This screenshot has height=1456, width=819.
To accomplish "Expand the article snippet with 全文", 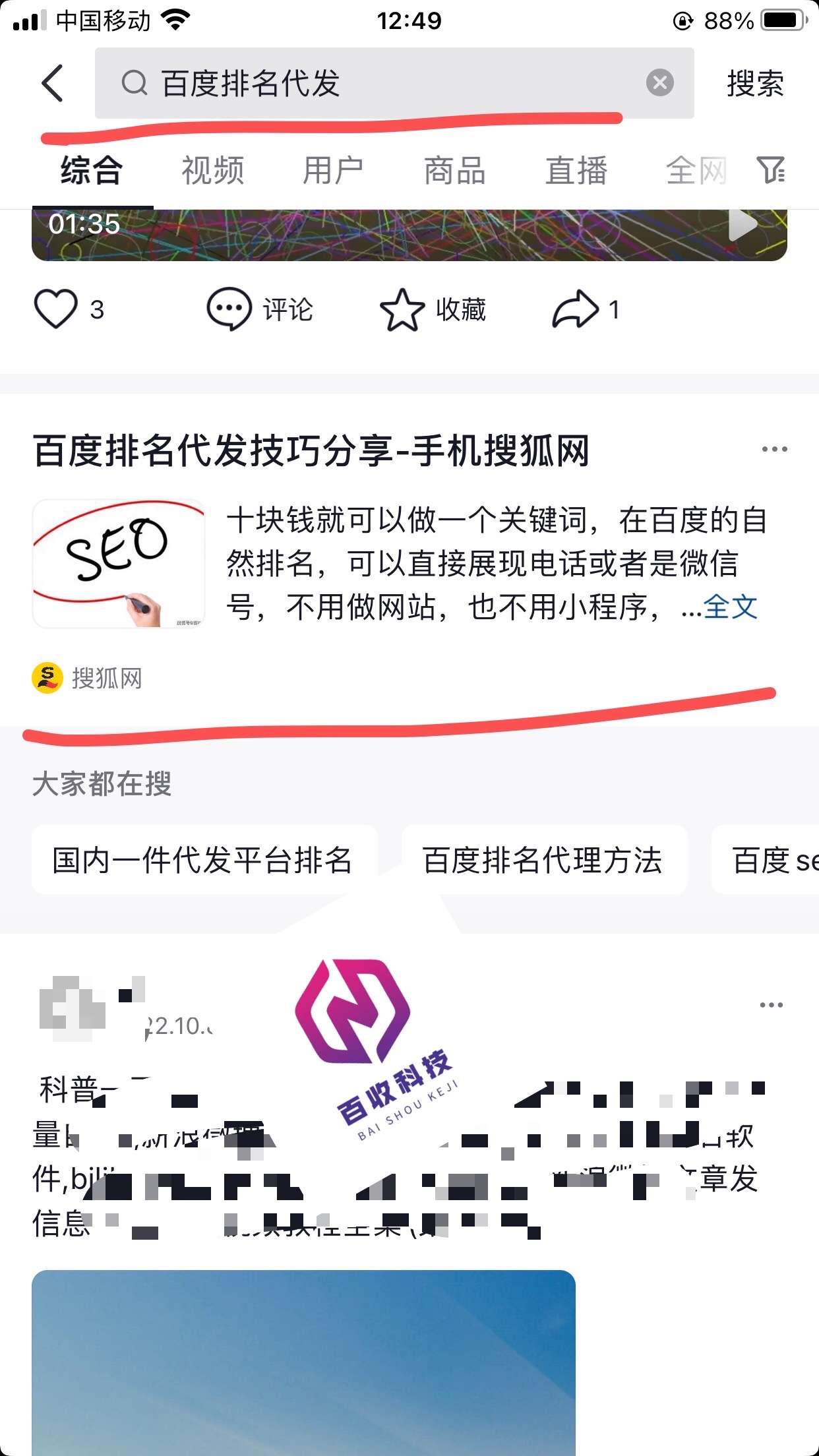I will coord(730,607).
